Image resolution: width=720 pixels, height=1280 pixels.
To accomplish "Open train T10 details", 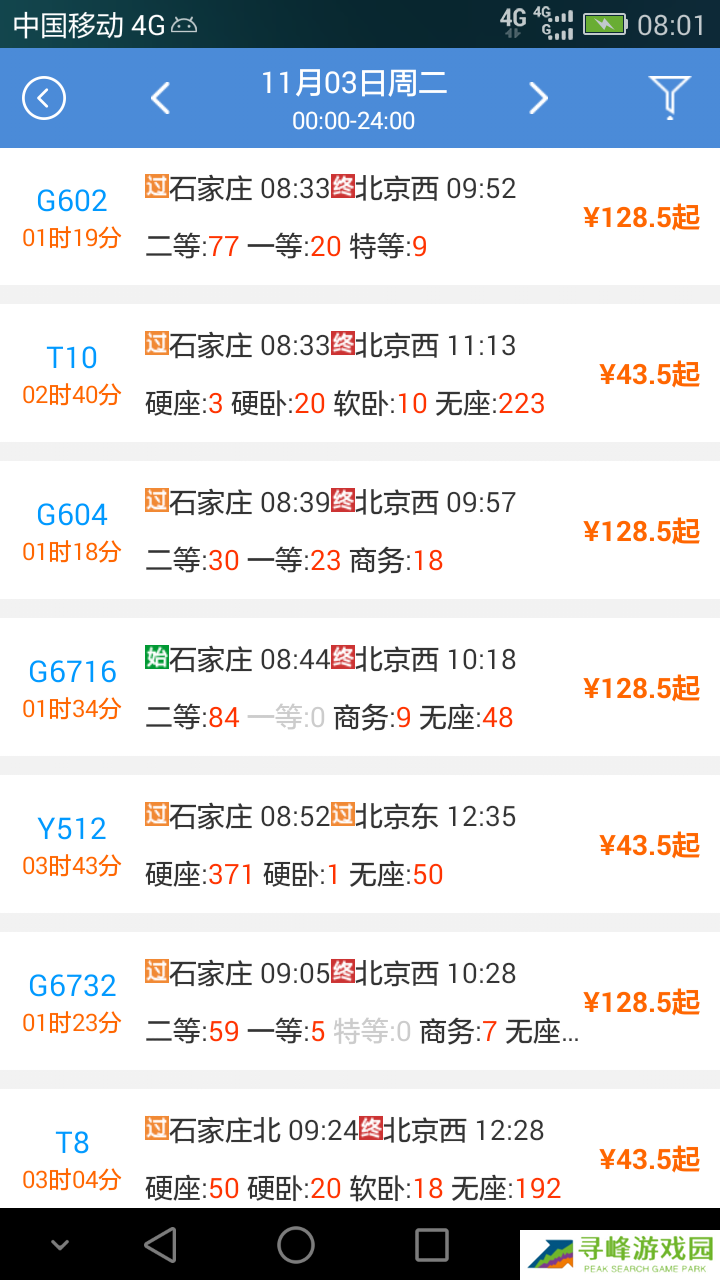I will pos(360,374).
